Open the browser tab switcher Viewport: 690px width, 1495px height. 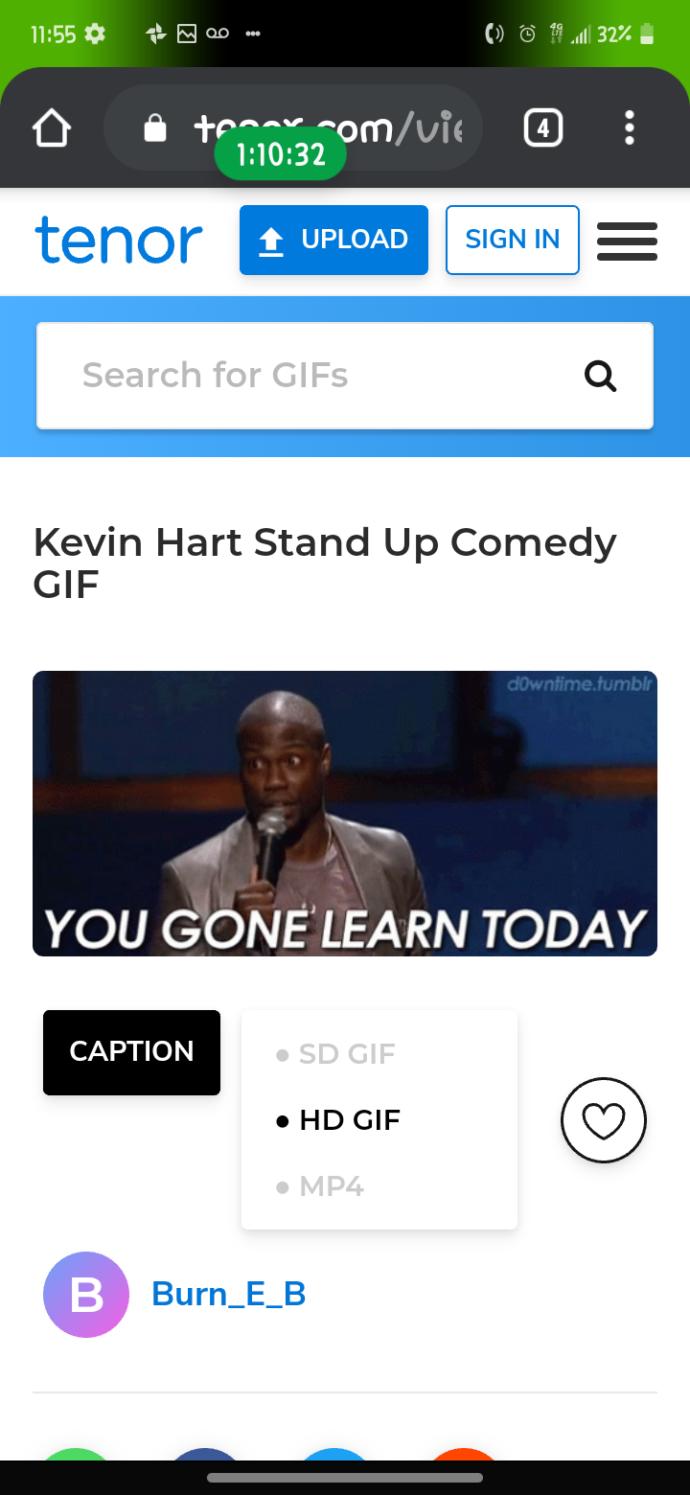(542, 128)
